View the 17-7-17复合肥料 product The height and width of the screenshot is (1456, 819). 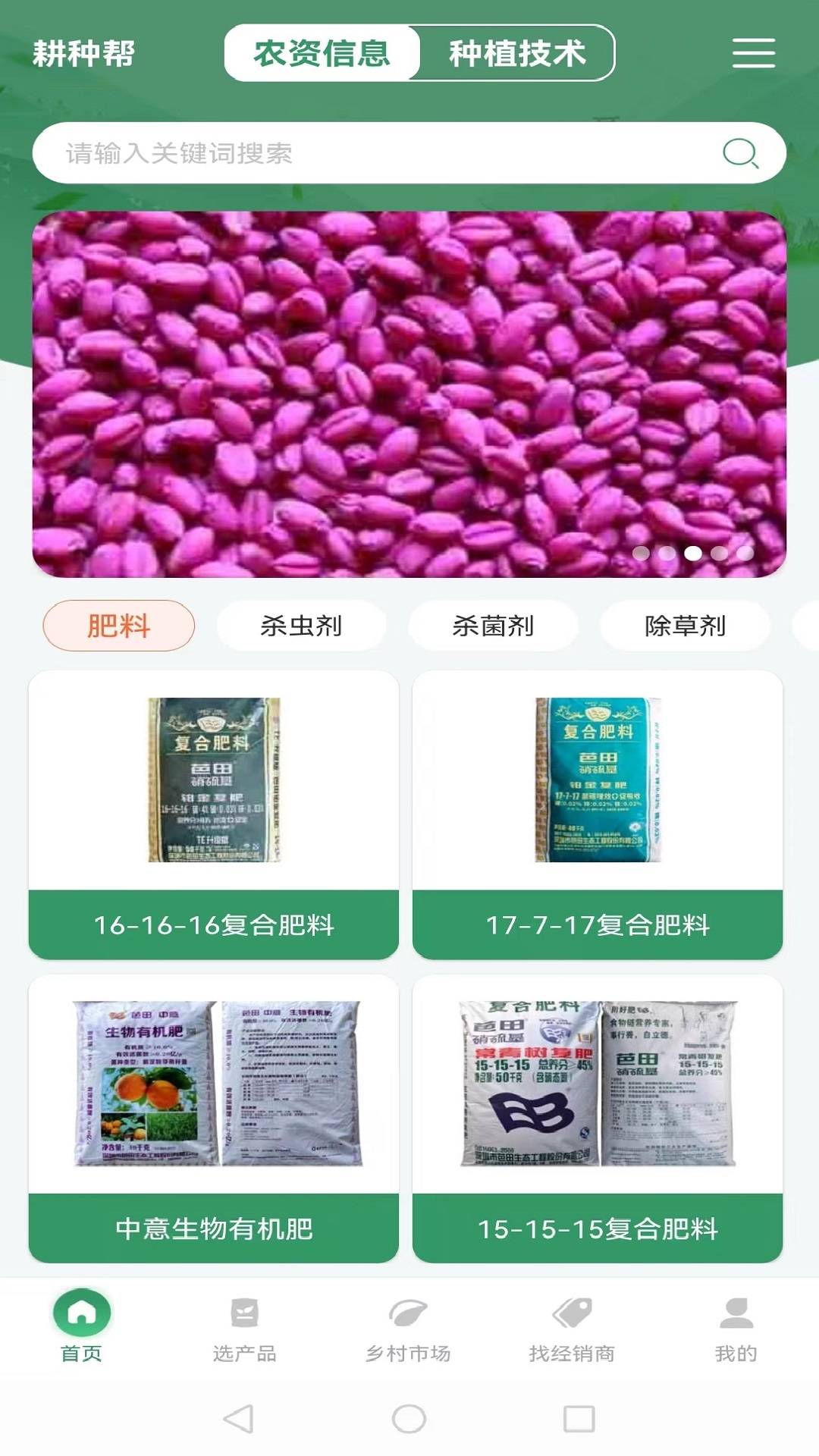[x=598, y=815]
